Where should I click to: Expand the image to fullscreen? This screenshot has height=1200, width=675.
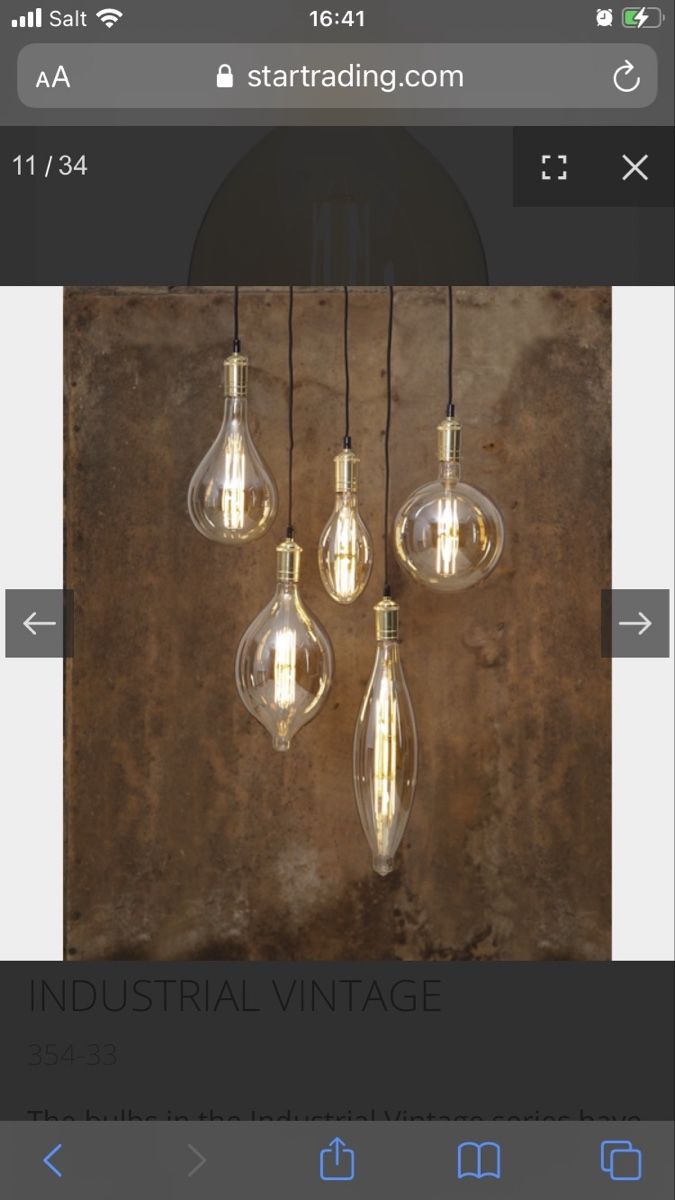pyautogui.click(x=554, y=167)
